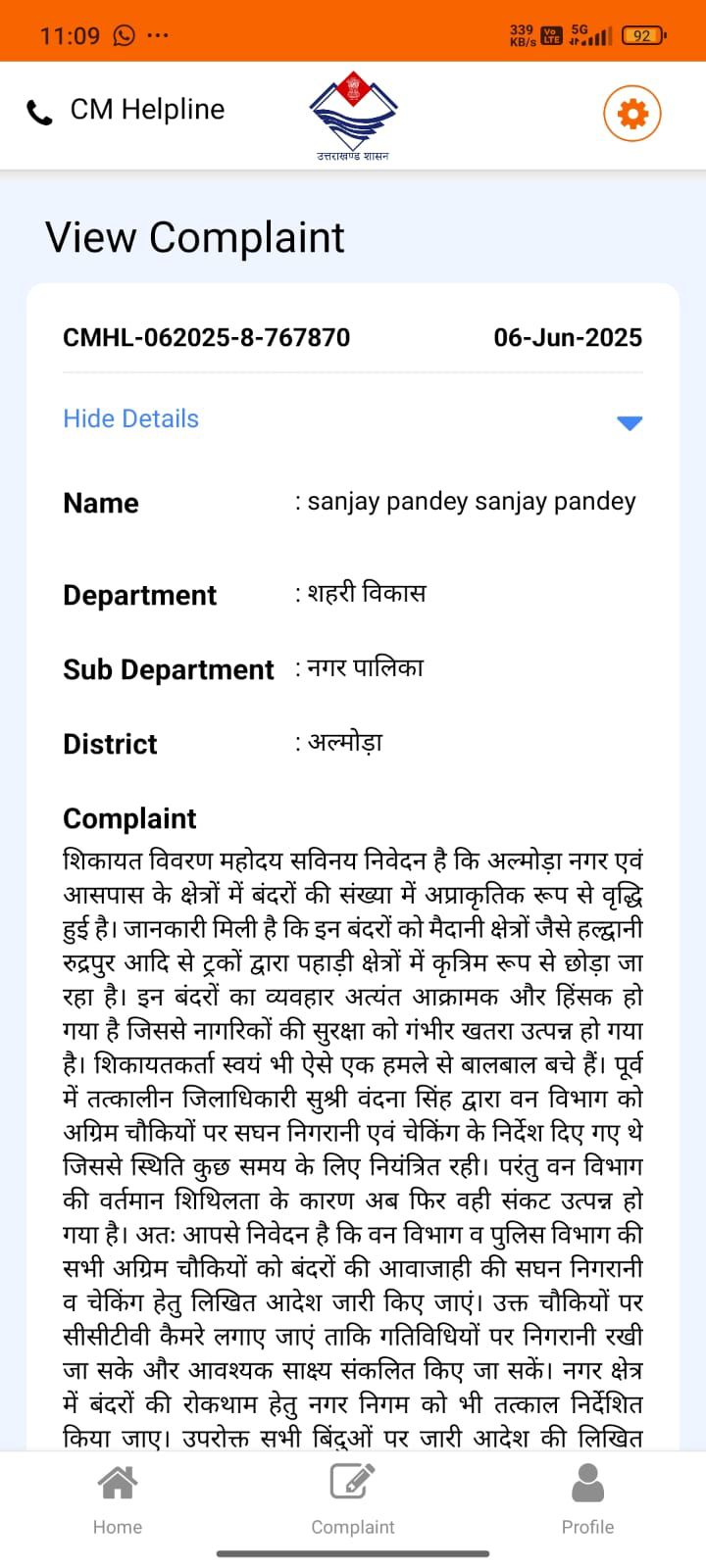Open the settings gear icon
706x1568 pixels.
pyautogui.click(x=632, y=114)
